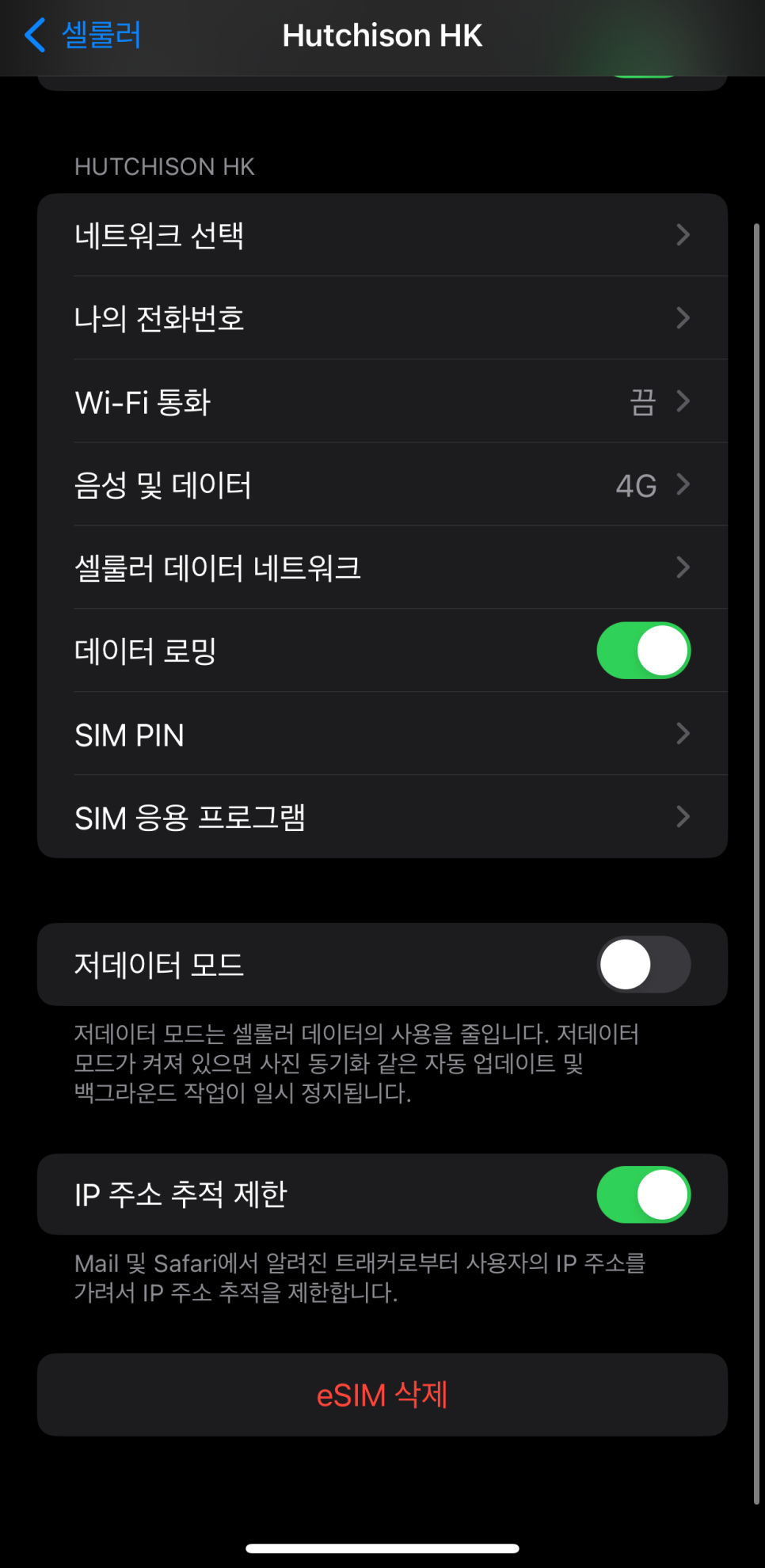Open 네트워크 선택 row
Screen dimensions: 765x1568
pos(382,235)
